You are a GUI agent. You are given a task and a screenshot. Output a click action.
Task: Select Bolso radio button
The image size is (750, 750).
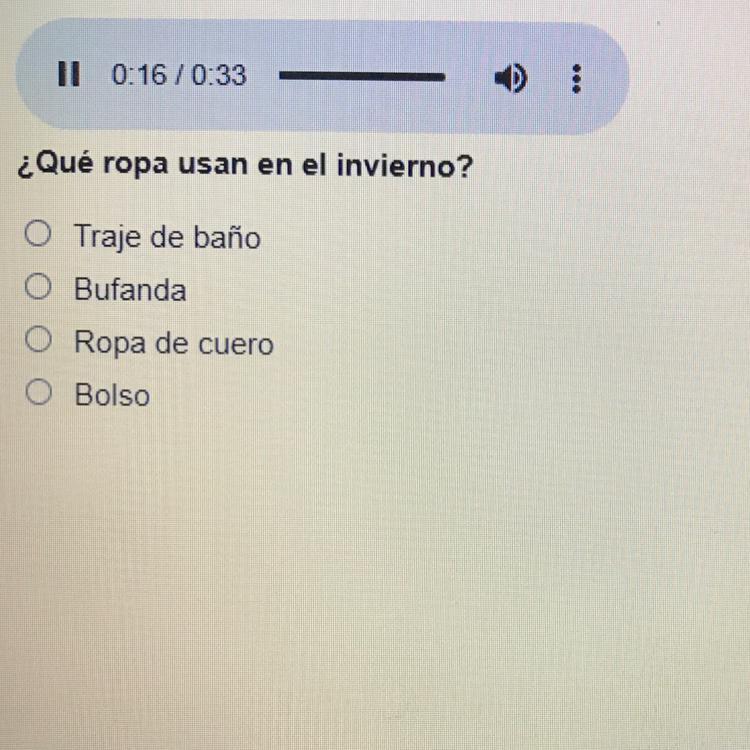[x=39, y=394]
